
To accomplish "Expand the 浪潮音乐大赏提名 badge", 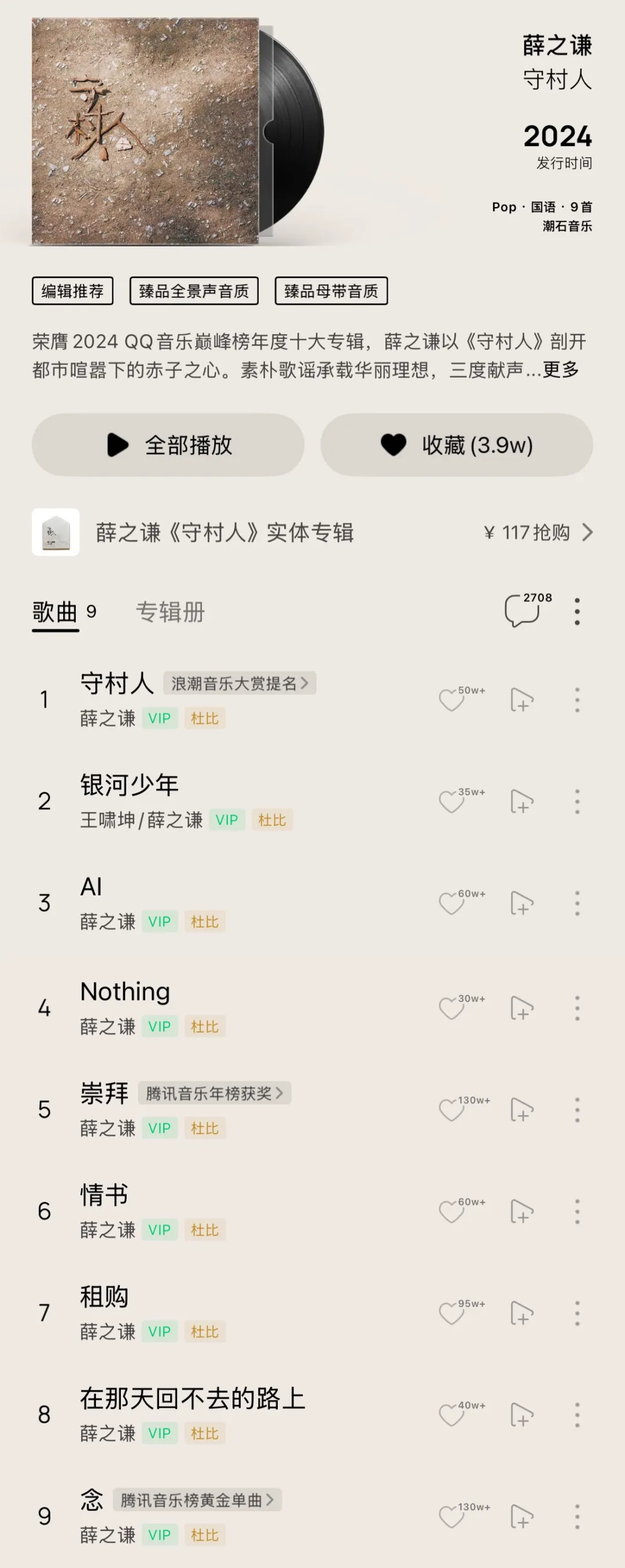I will pos(240,683).
